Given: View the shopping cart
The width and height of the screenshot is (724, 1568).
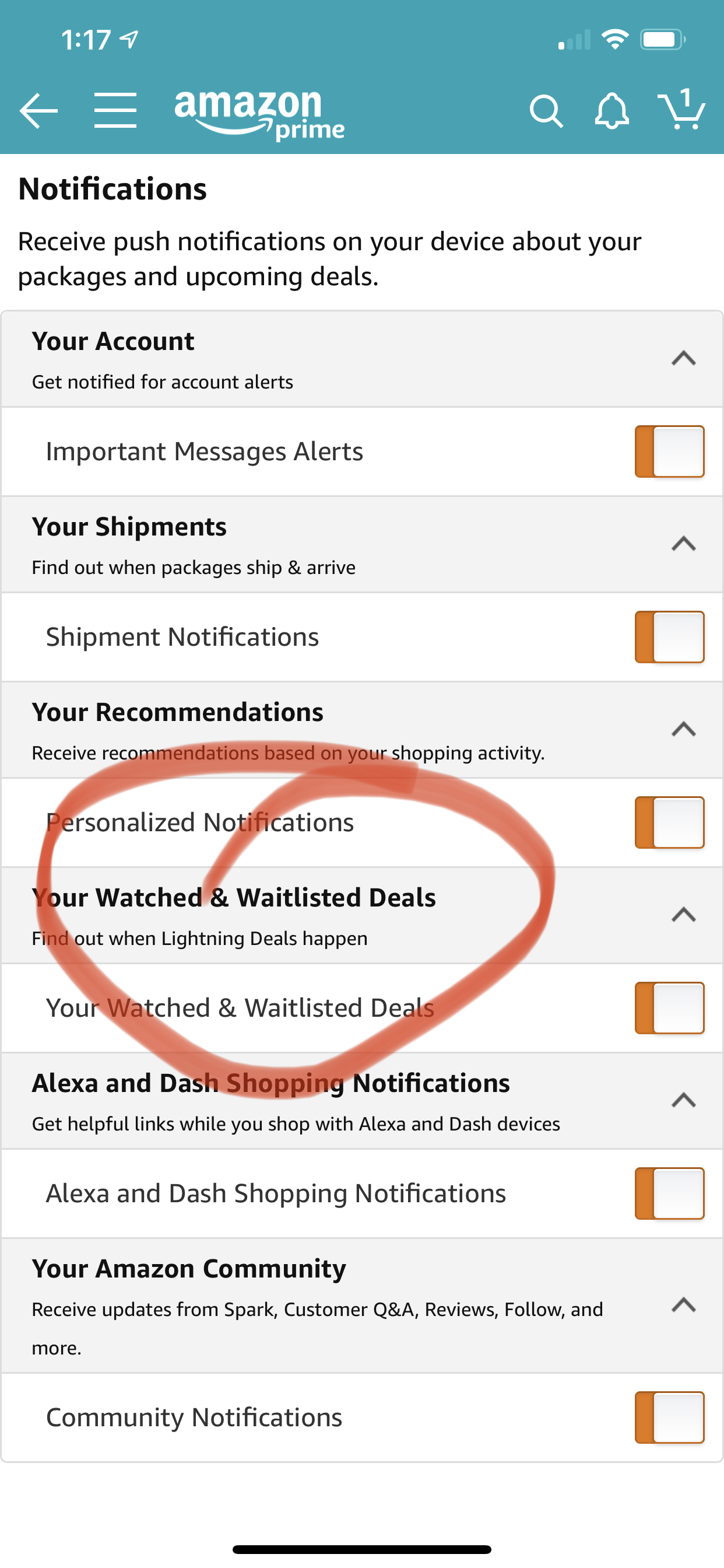Looking at the screenshot, I should coord(681,109).
